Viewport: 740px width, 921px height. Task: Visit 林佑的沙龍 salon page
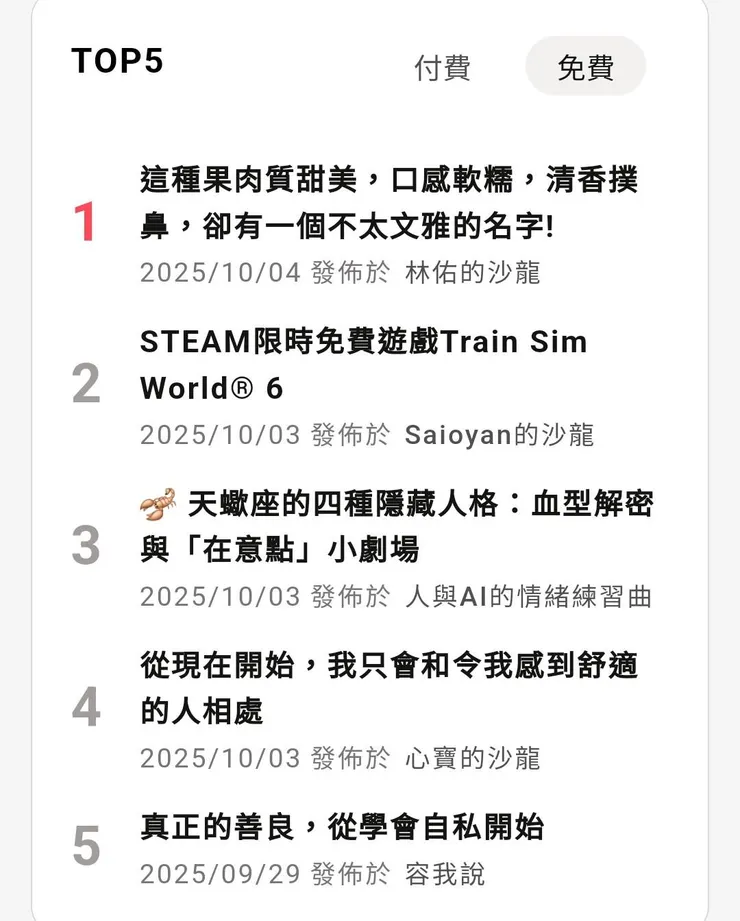pyautogui.click(x=473, y=273)
